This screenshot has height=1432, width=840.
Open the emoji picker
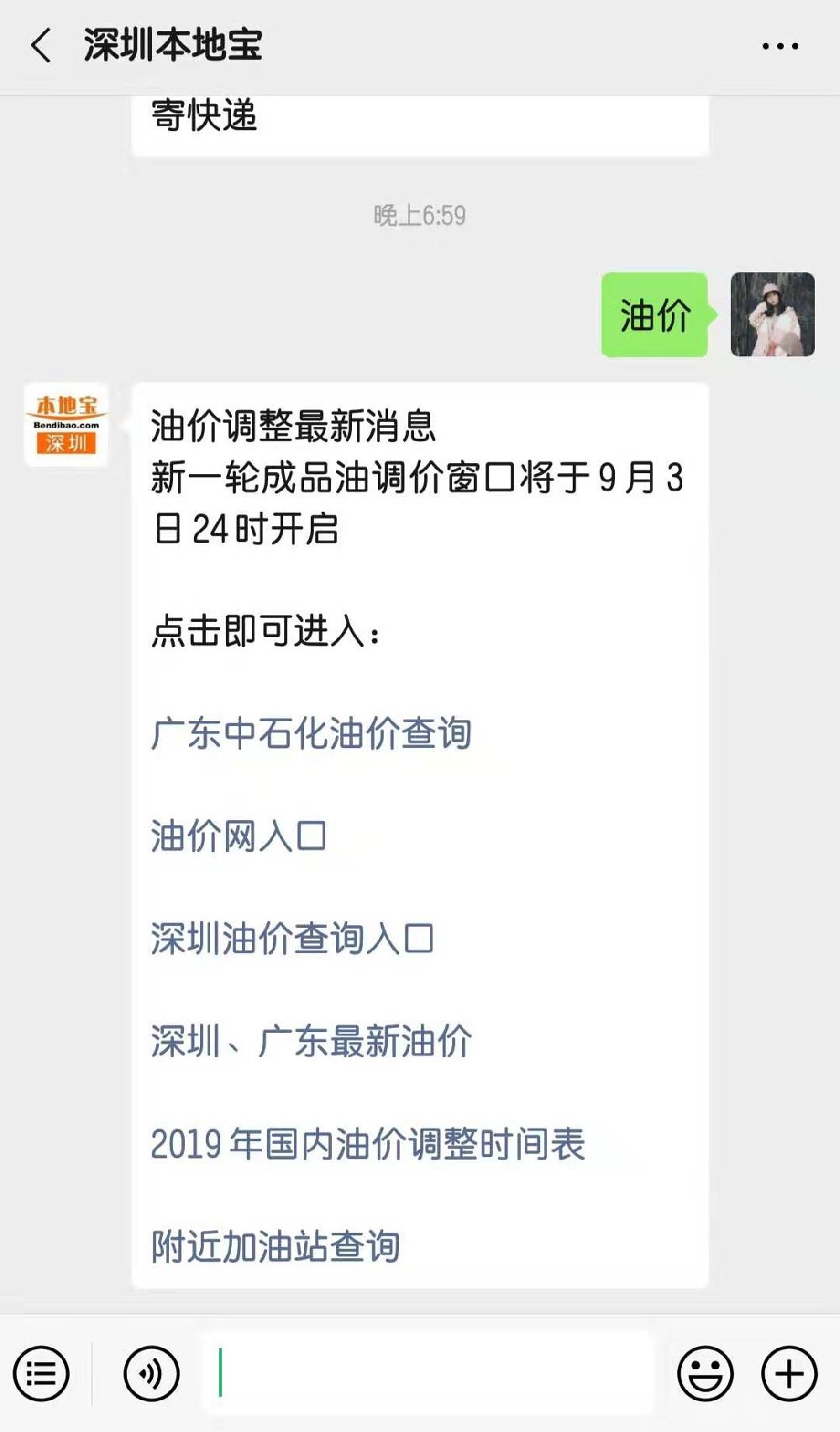(705, 1374)
